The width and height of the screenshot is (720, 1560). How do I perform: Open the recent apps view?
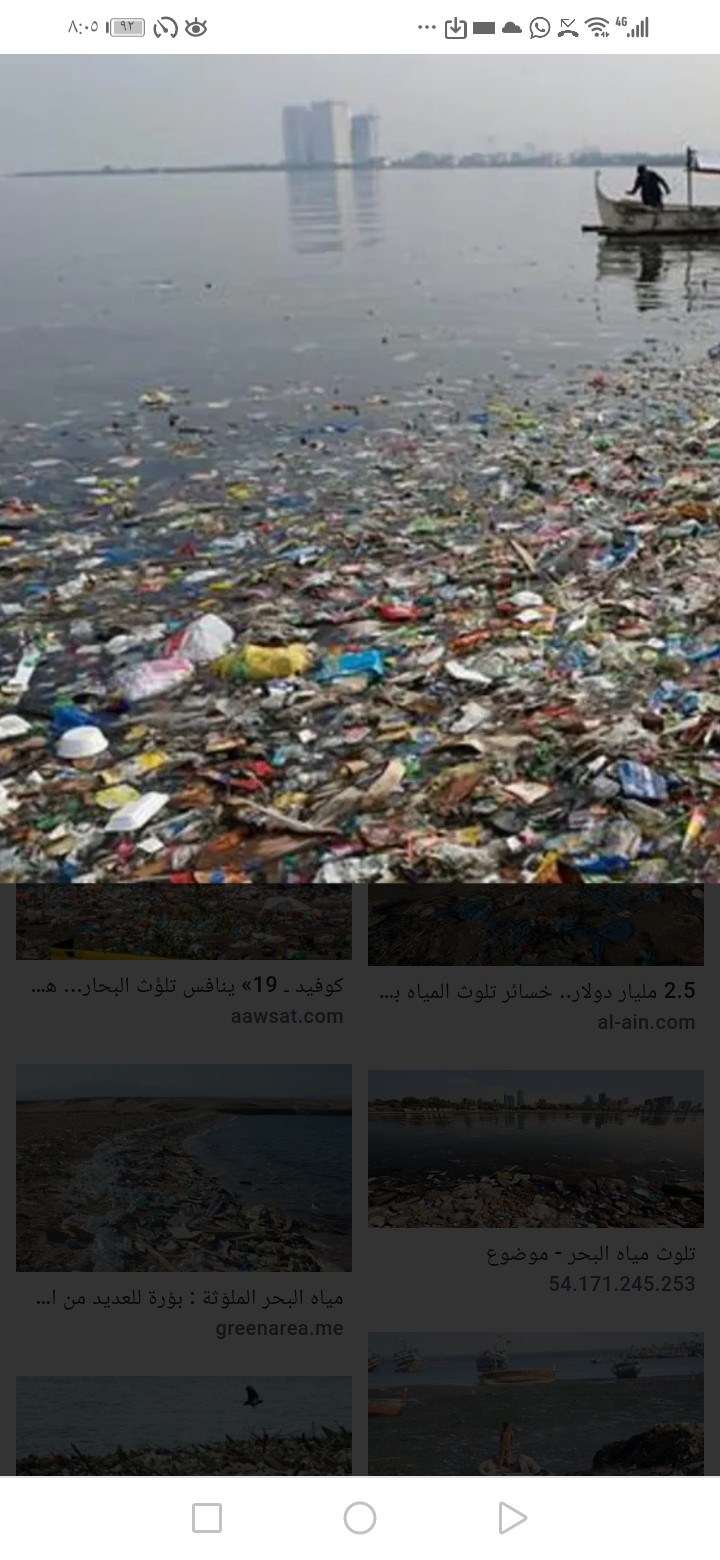(207, 1518)
